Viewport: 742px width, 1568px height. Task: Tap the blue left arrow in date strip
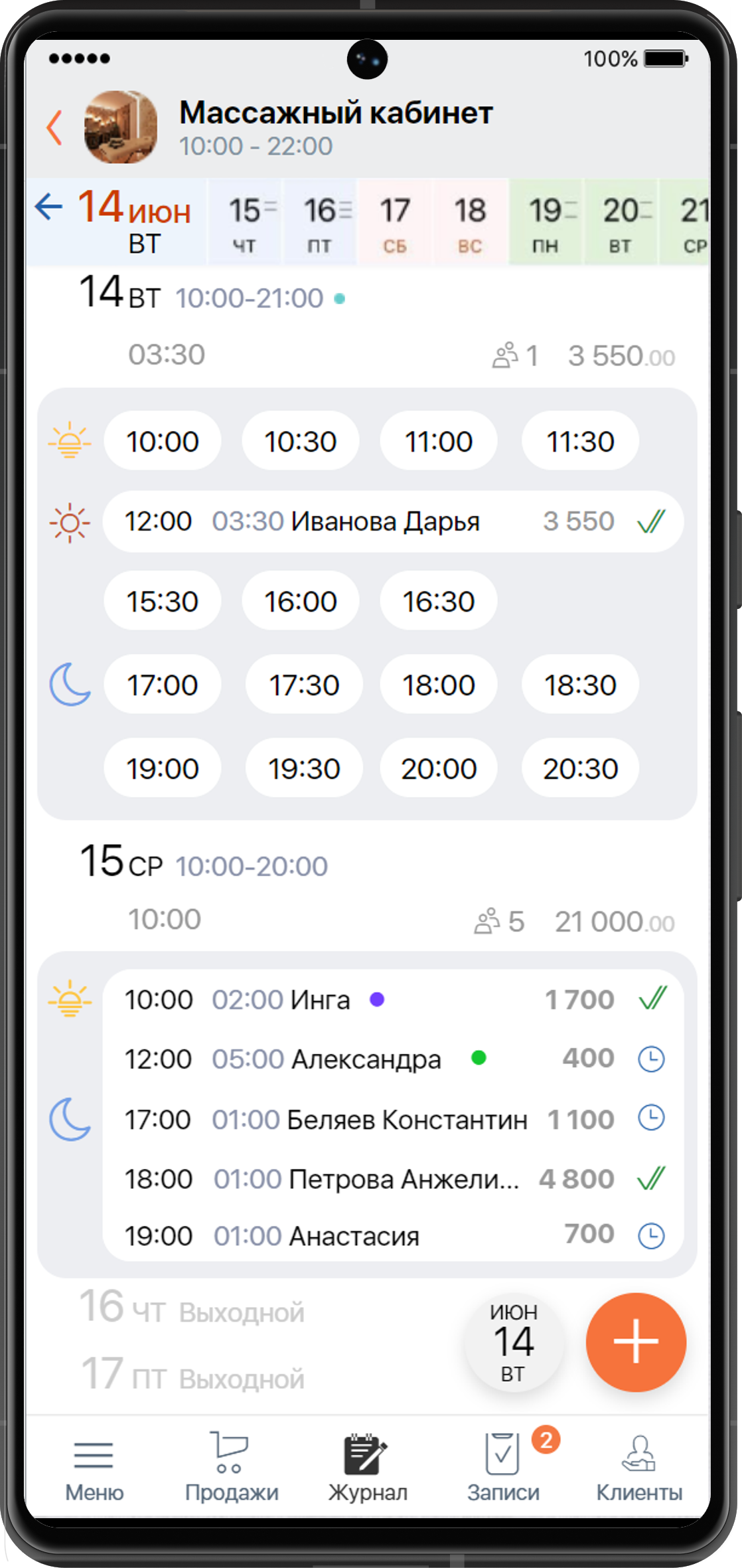click(x=48, y=207)
